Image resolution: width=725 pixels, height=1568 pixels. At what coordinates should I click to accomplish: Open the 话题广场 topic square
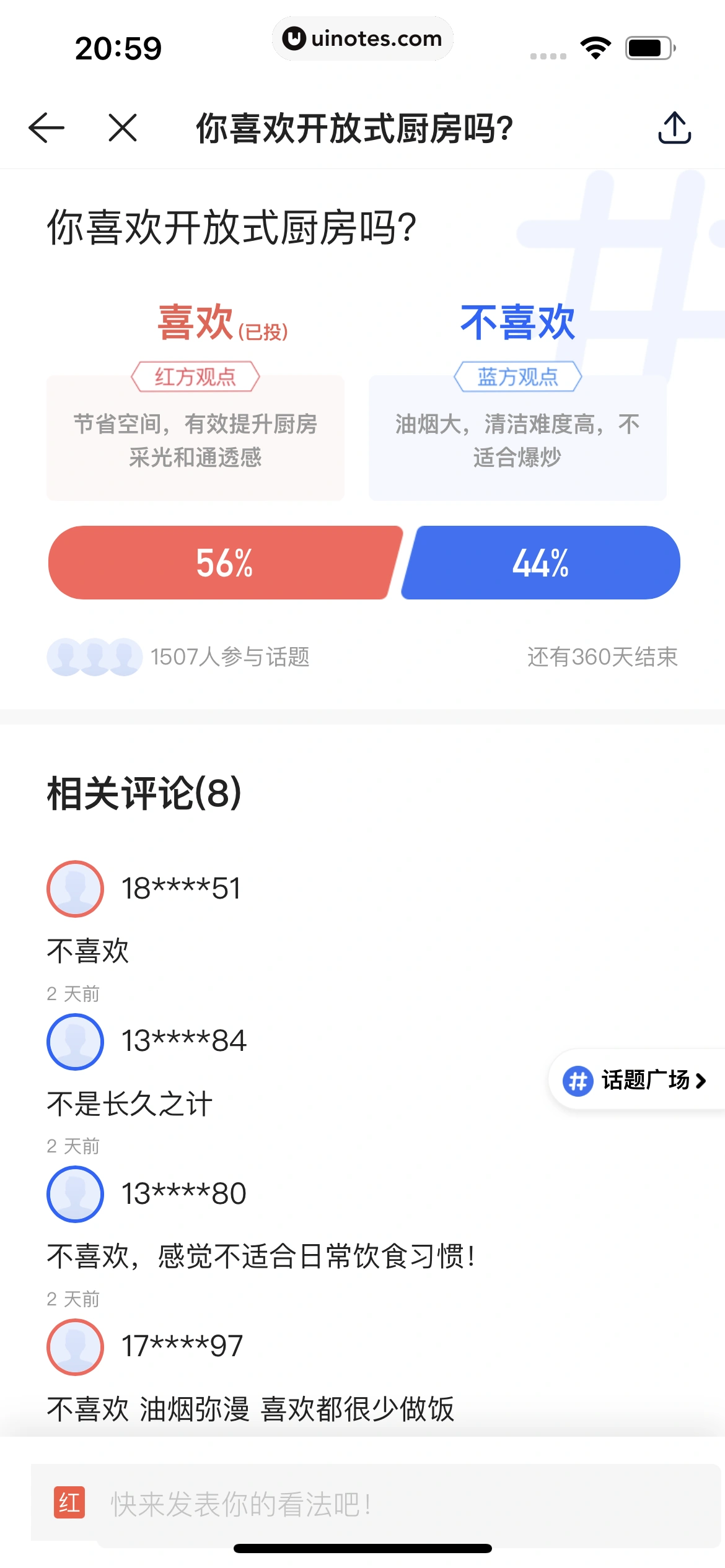click(636, 1080)
